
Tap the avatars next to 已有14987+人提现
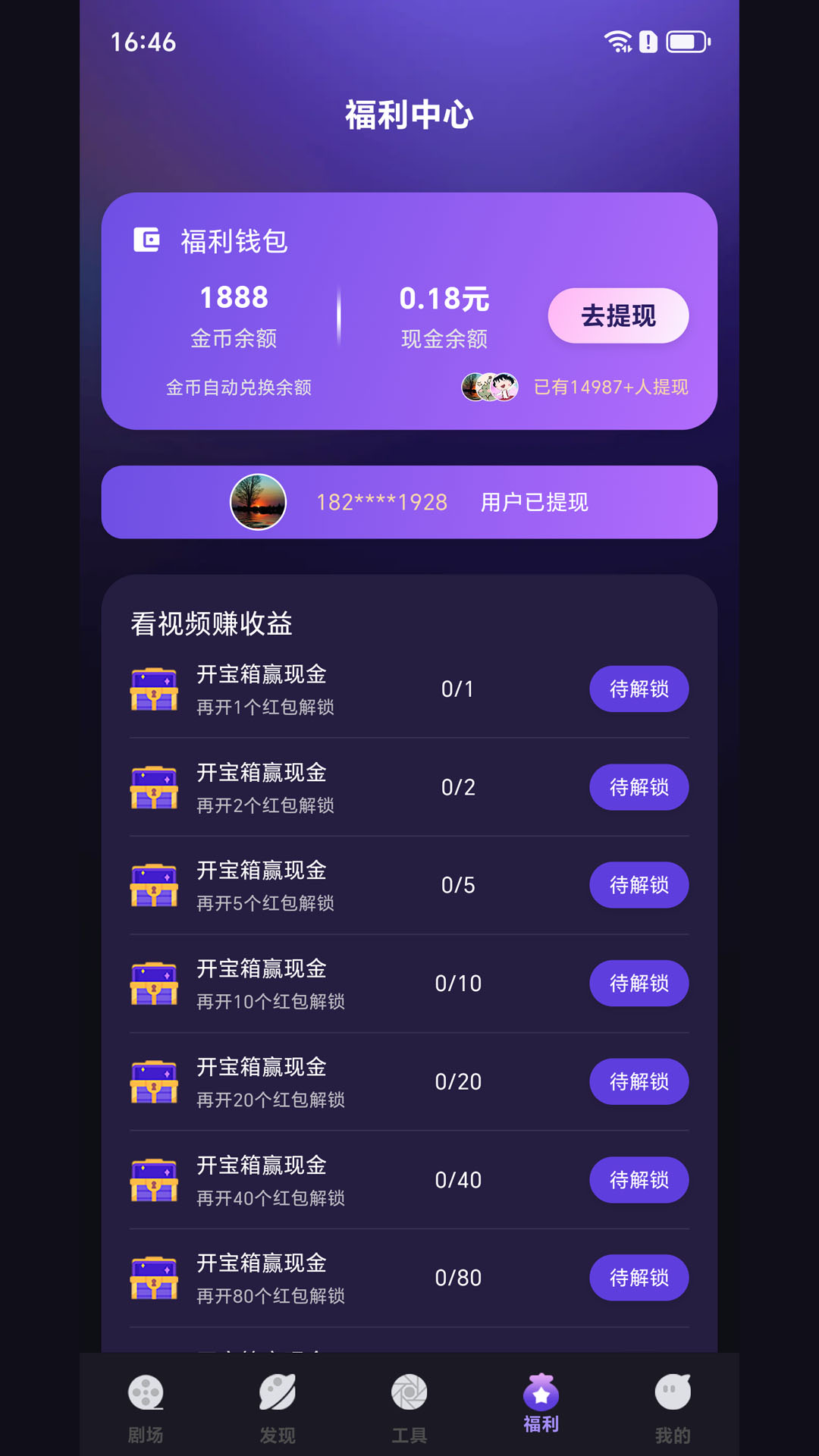click(491, 388)
